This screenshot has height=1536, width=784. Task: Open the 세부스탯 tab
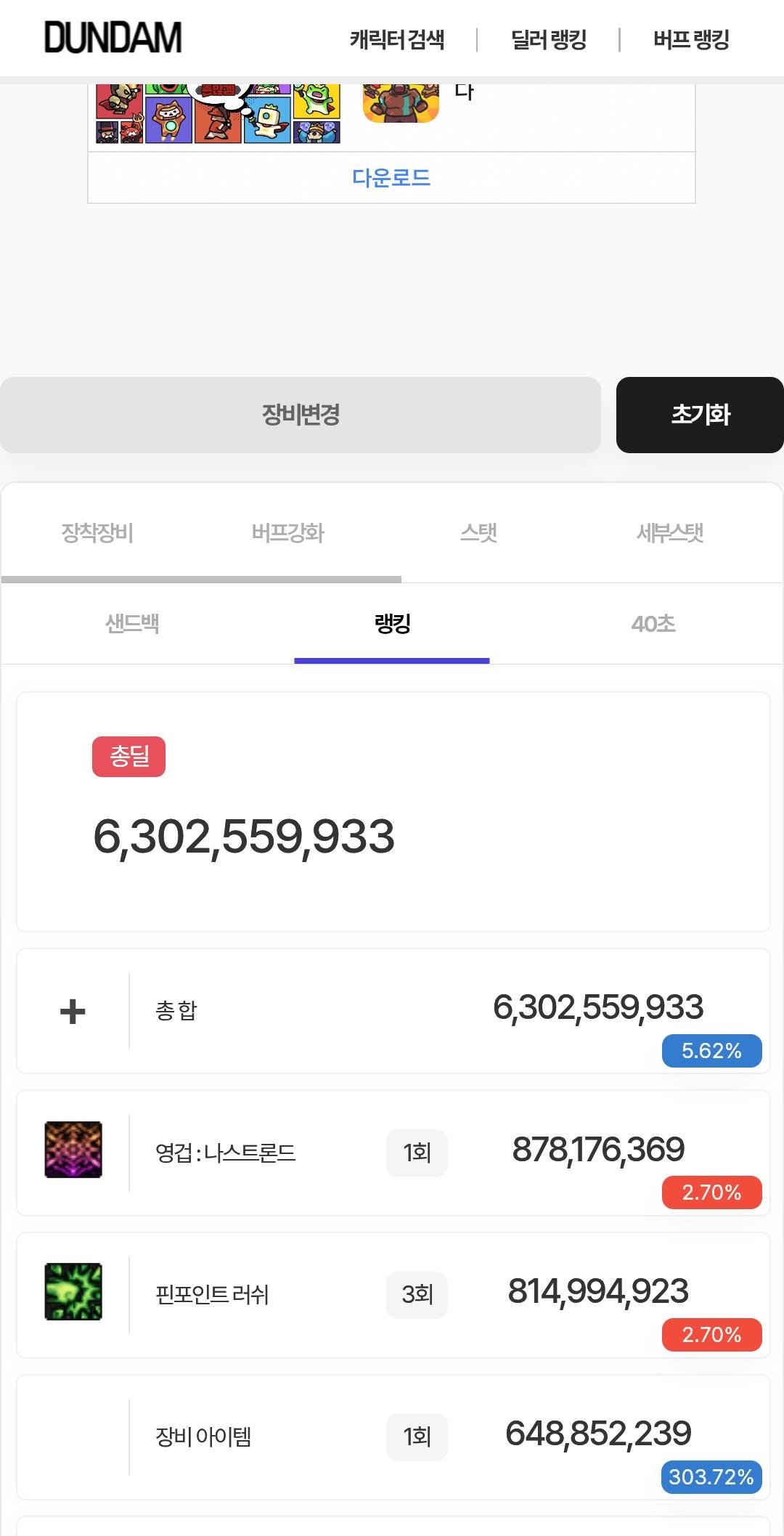click(669, 533)
